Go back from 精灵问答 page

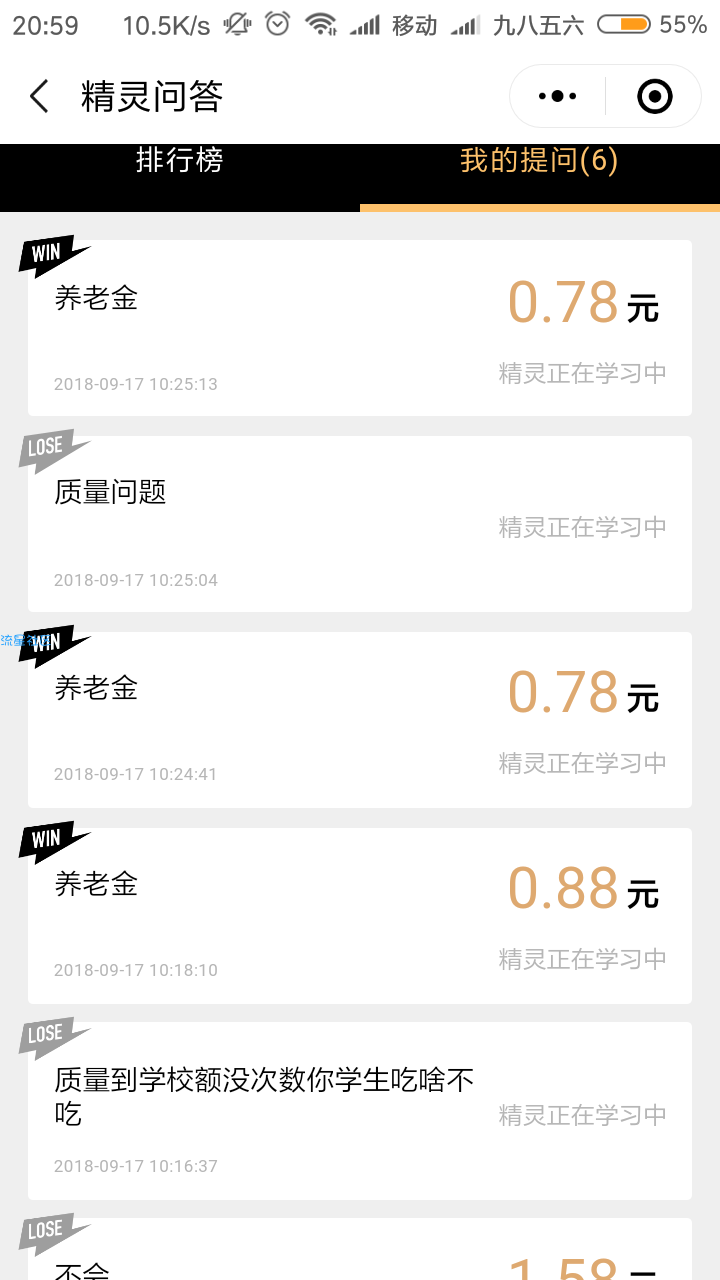point(39,97)
